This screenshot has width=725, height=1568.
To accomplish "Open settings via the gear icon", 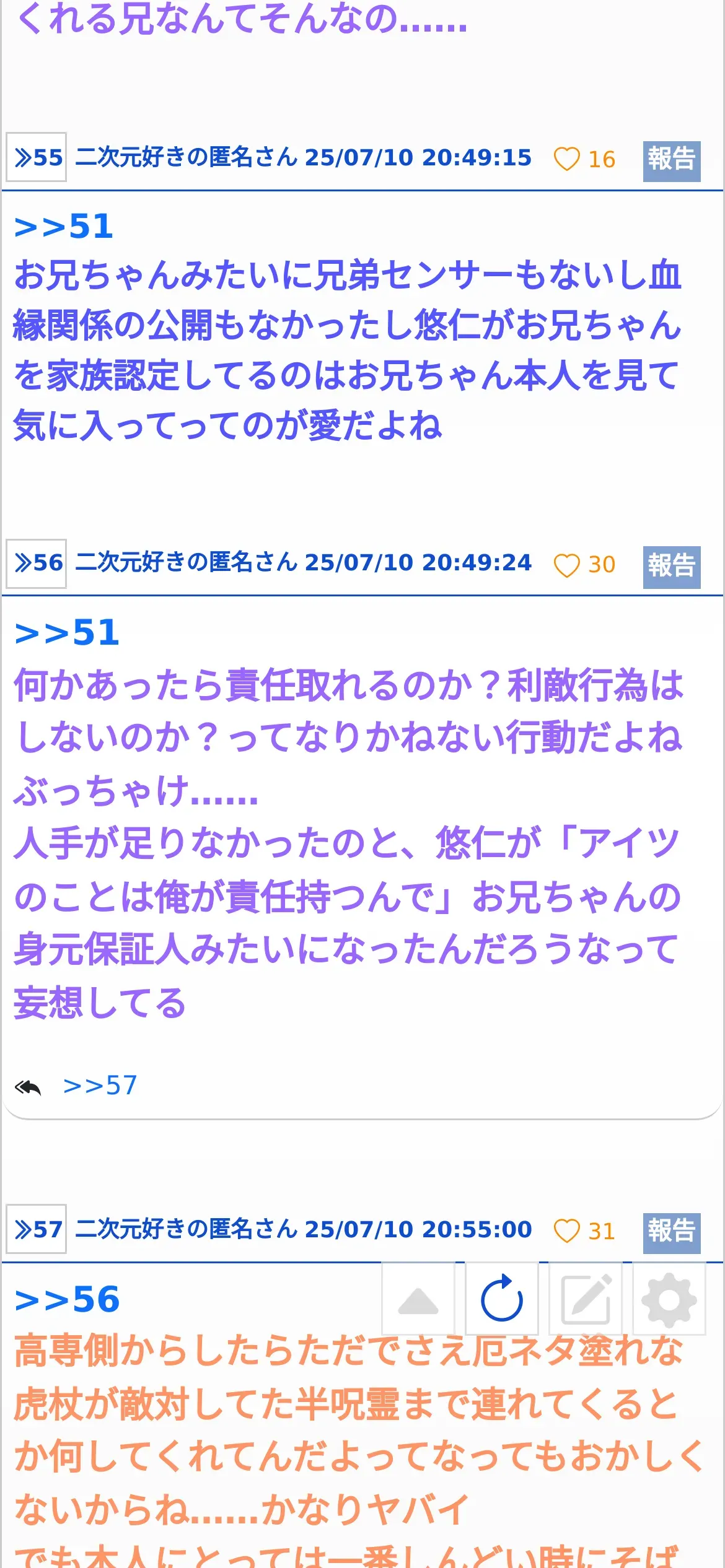I will click(x=669, y=1299).
